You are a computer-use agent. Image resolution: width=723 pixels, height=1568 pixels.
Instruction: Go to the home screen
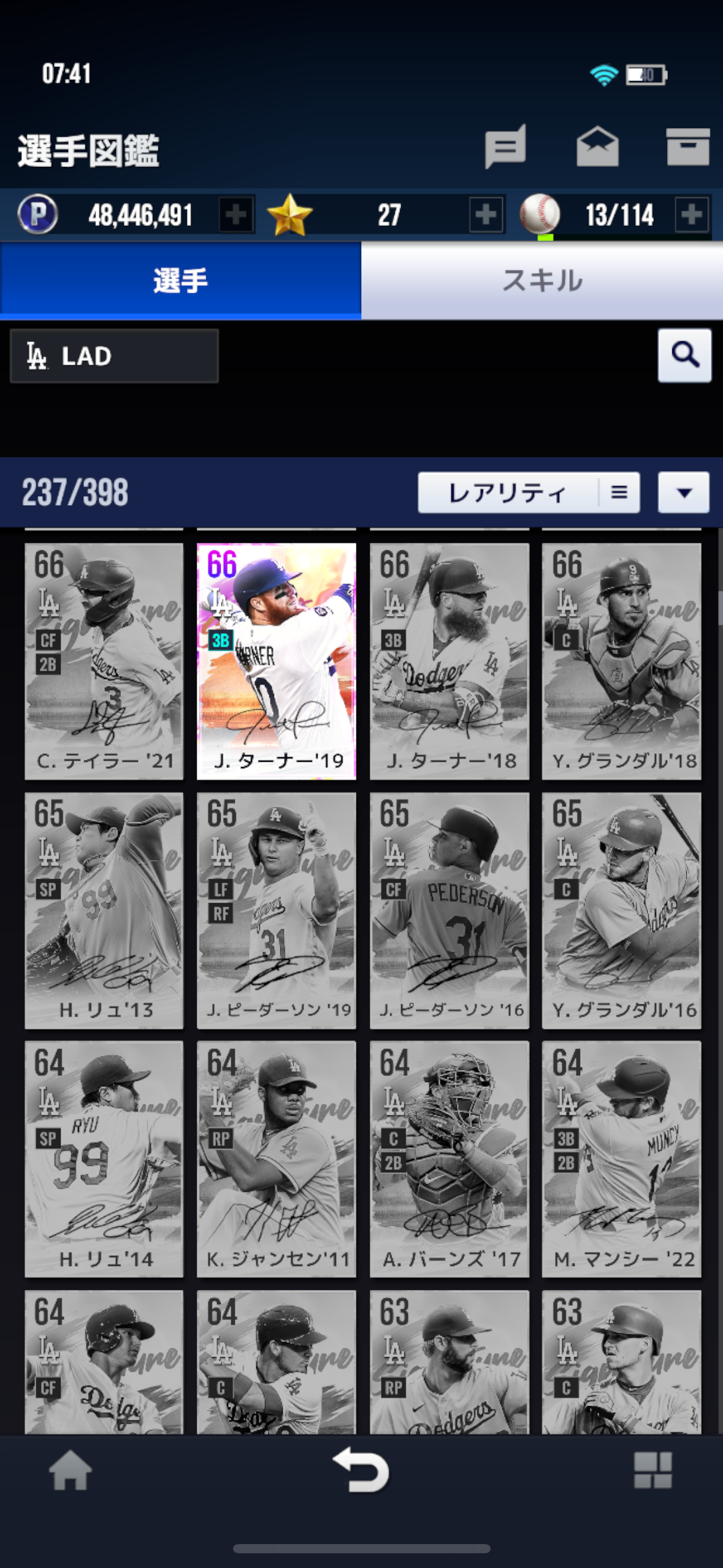(71, 1471)
